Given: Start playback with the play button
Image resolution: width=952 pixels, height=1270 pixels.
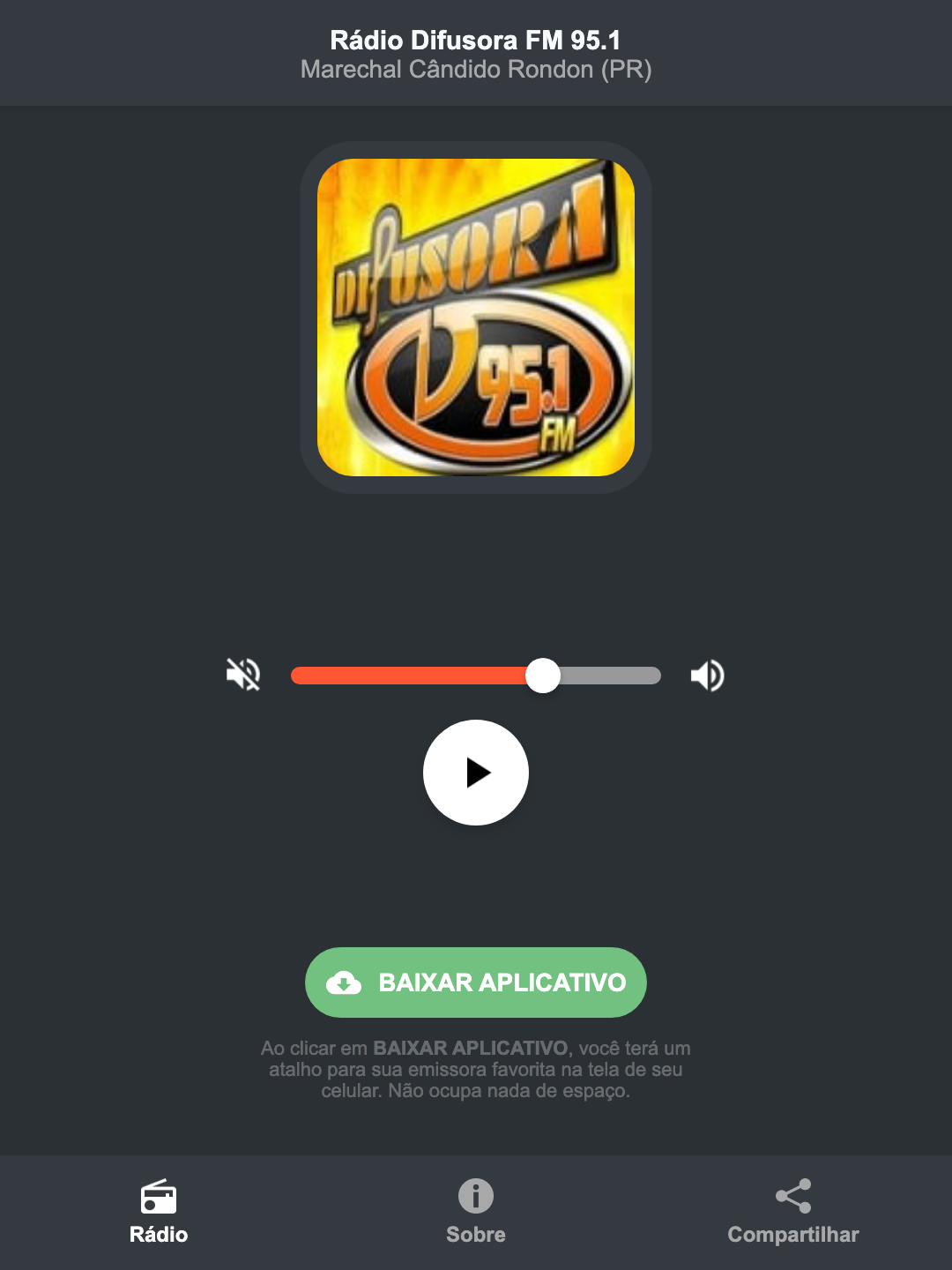Looking at the screenshot, I should [x=475, y=773].
